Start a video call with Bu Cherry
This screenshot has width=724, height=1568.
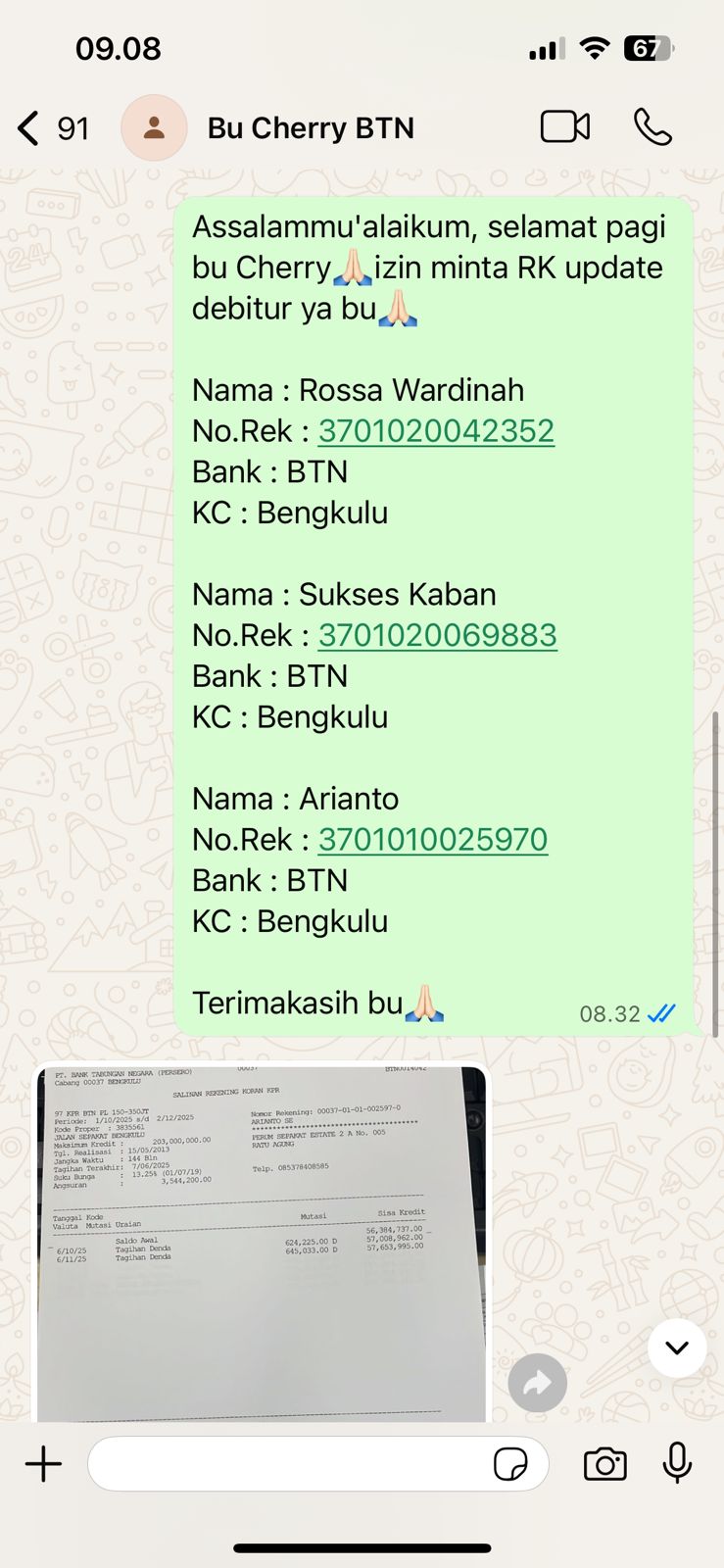pos(564,127)
